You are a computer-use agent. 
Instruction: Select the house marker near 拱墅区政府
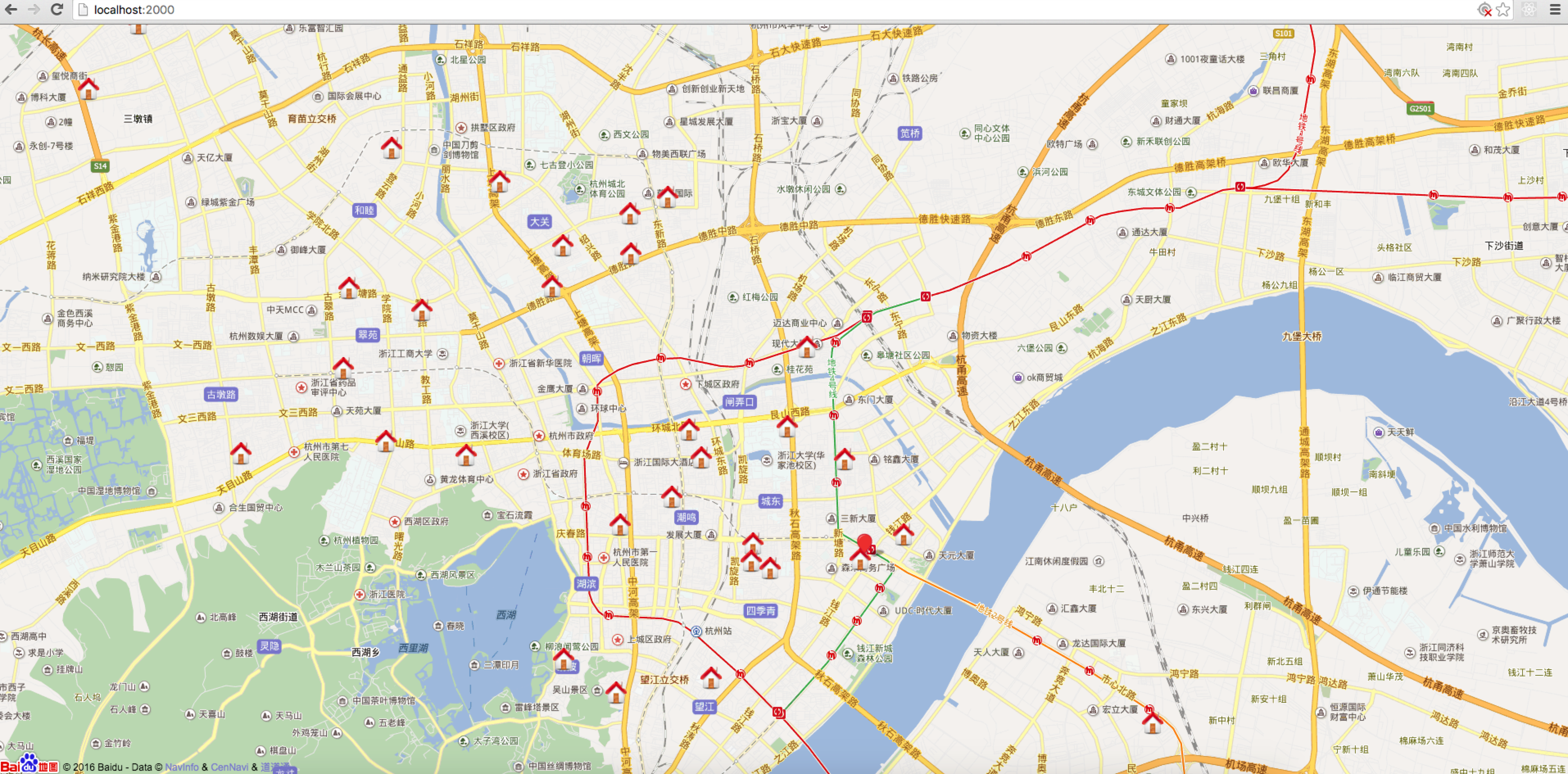[391, 148]
